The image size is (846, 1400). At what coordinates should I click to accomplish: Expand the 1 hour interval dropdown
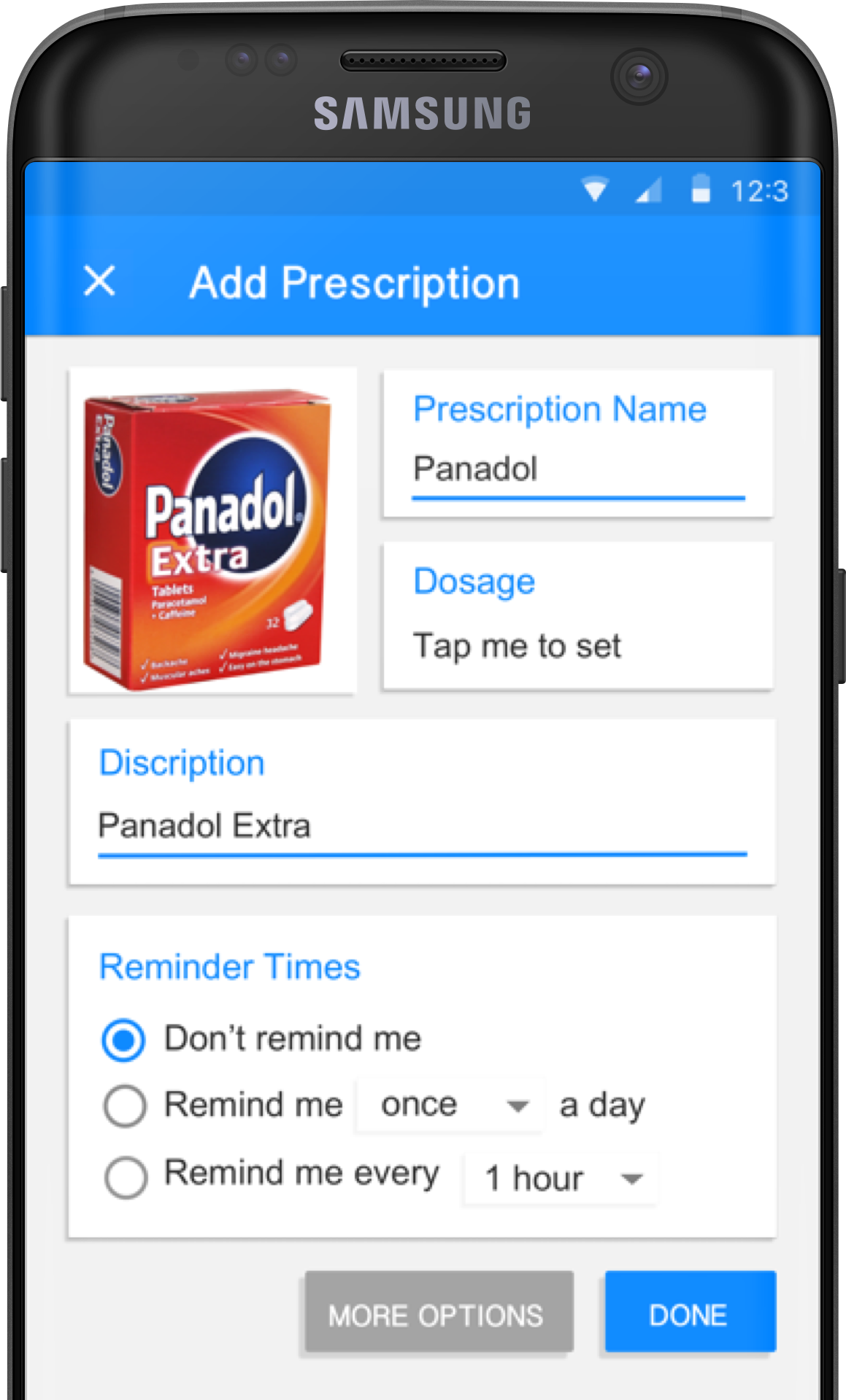[561, 1178]
